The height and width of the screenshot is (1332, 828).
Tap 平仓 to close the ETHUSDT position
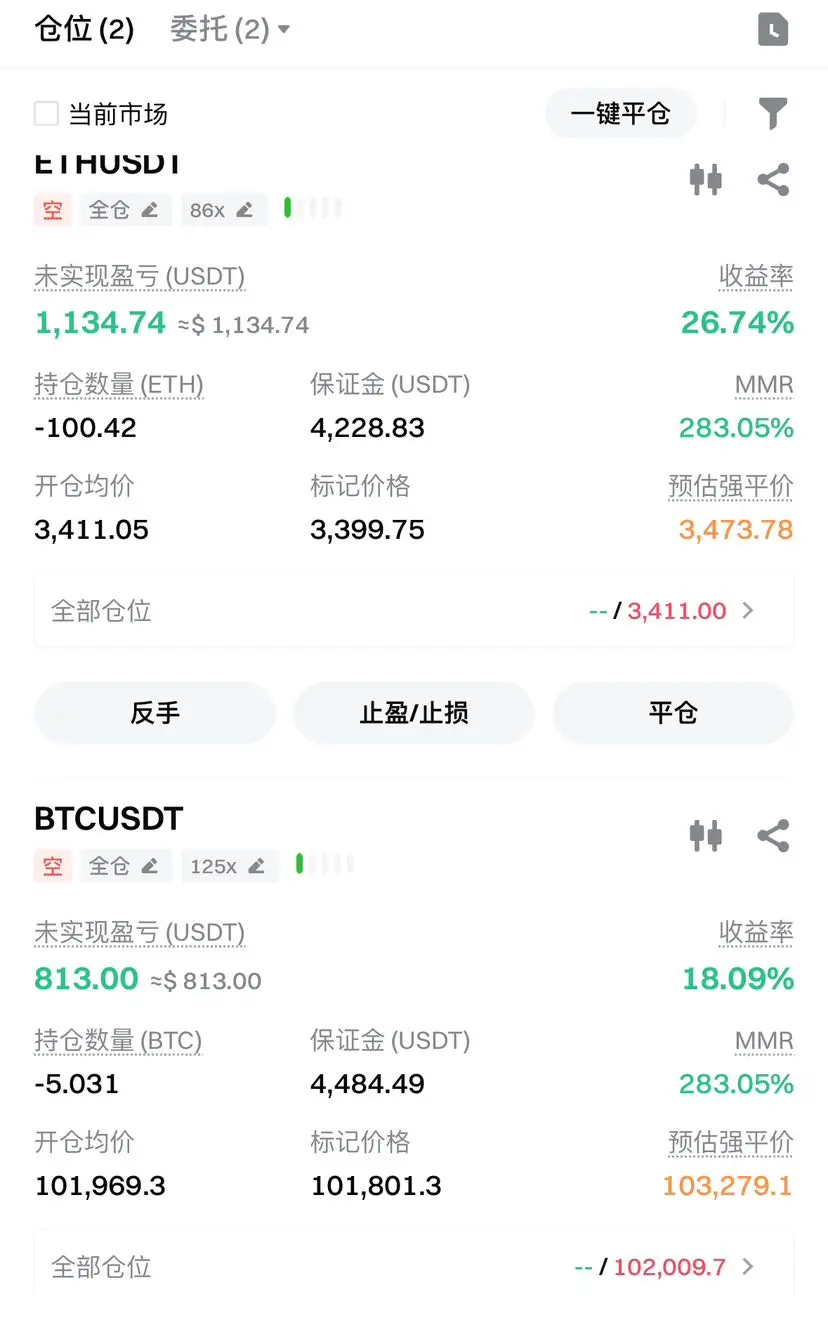tap(673, 713)
